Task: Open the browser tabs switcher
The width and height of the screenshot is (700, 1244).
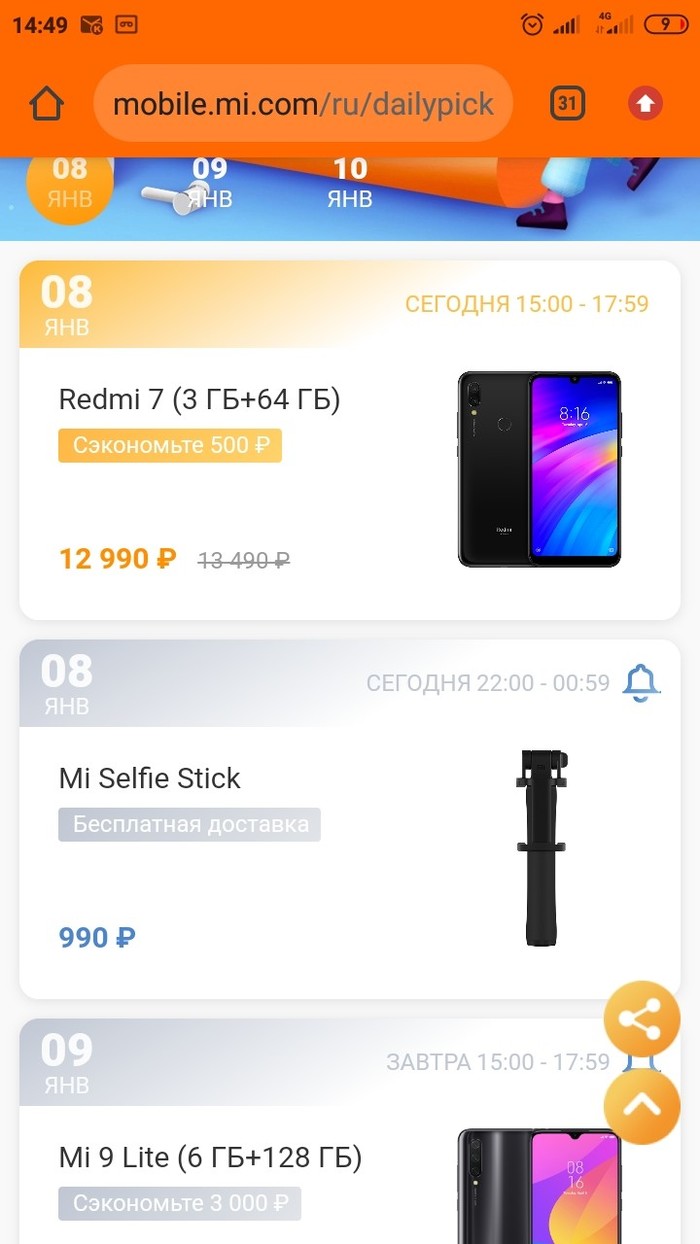Action: (x=567, y=103)
